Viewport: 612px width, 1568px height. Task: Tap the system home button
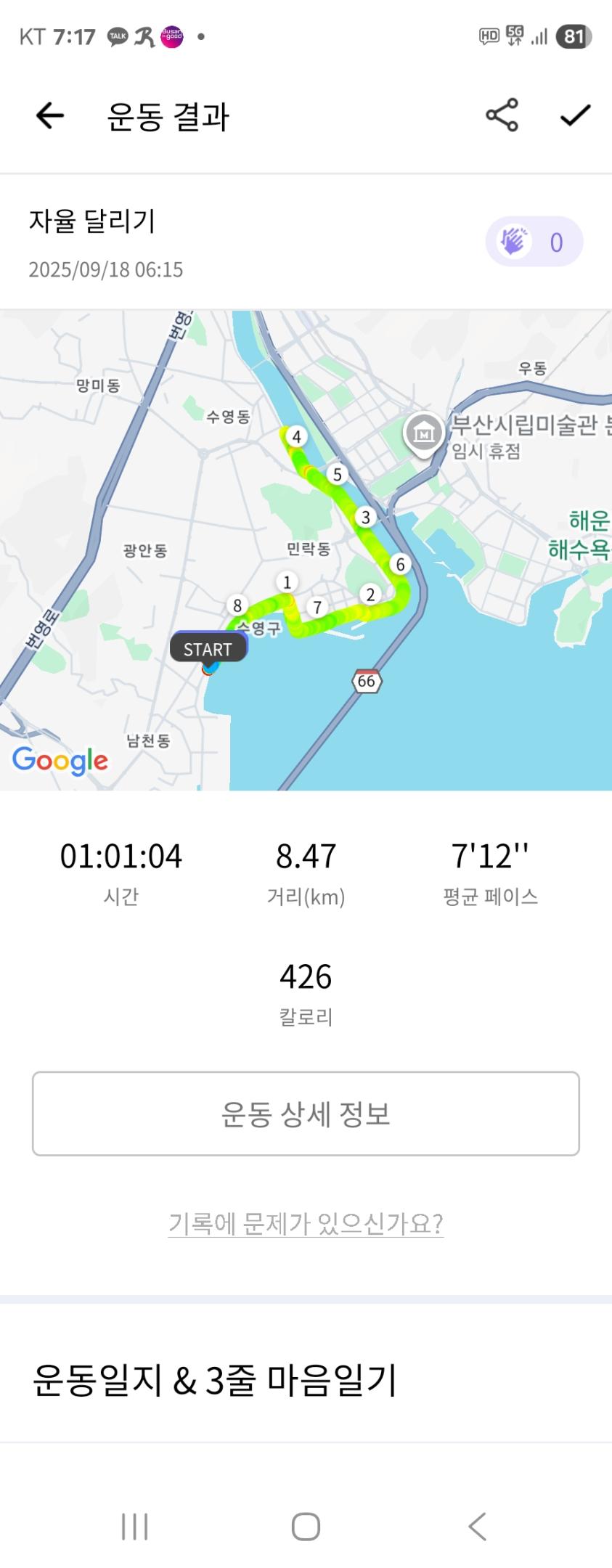coord(306,1526)
